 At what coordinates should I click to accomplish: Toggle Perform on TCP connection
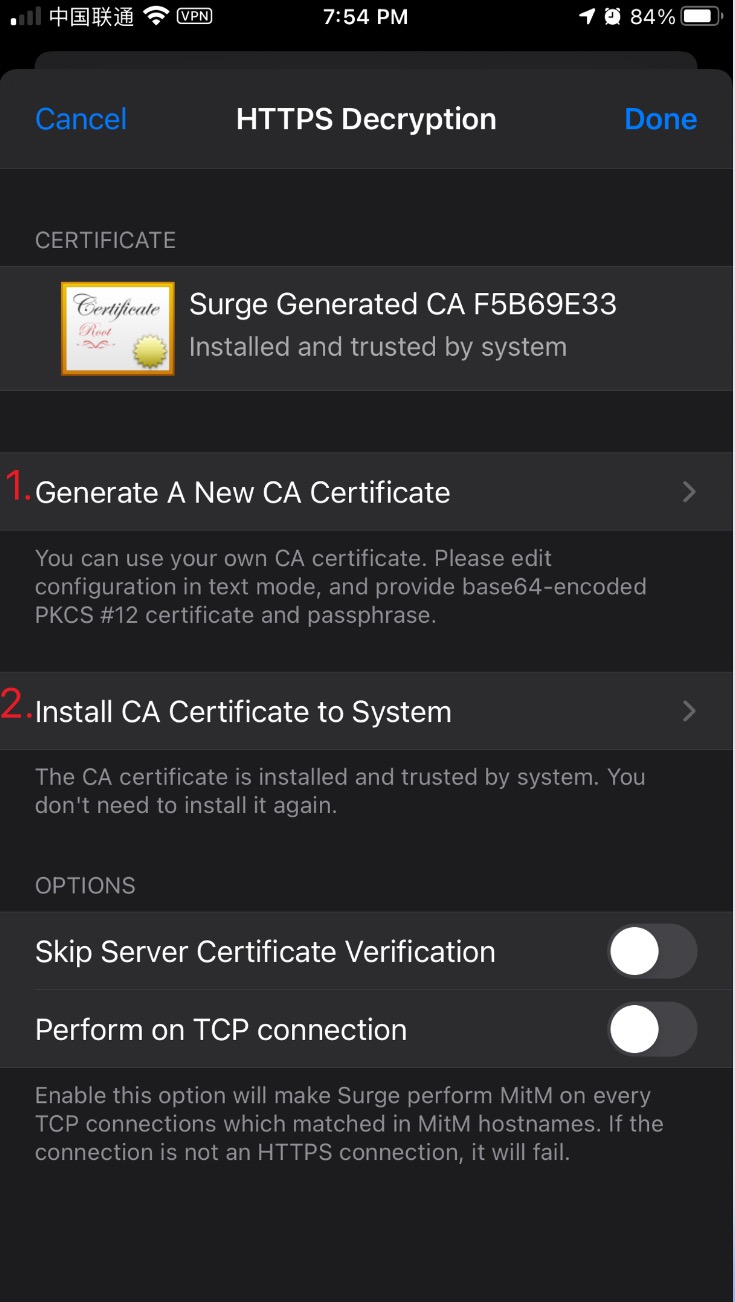[652, 1029]
